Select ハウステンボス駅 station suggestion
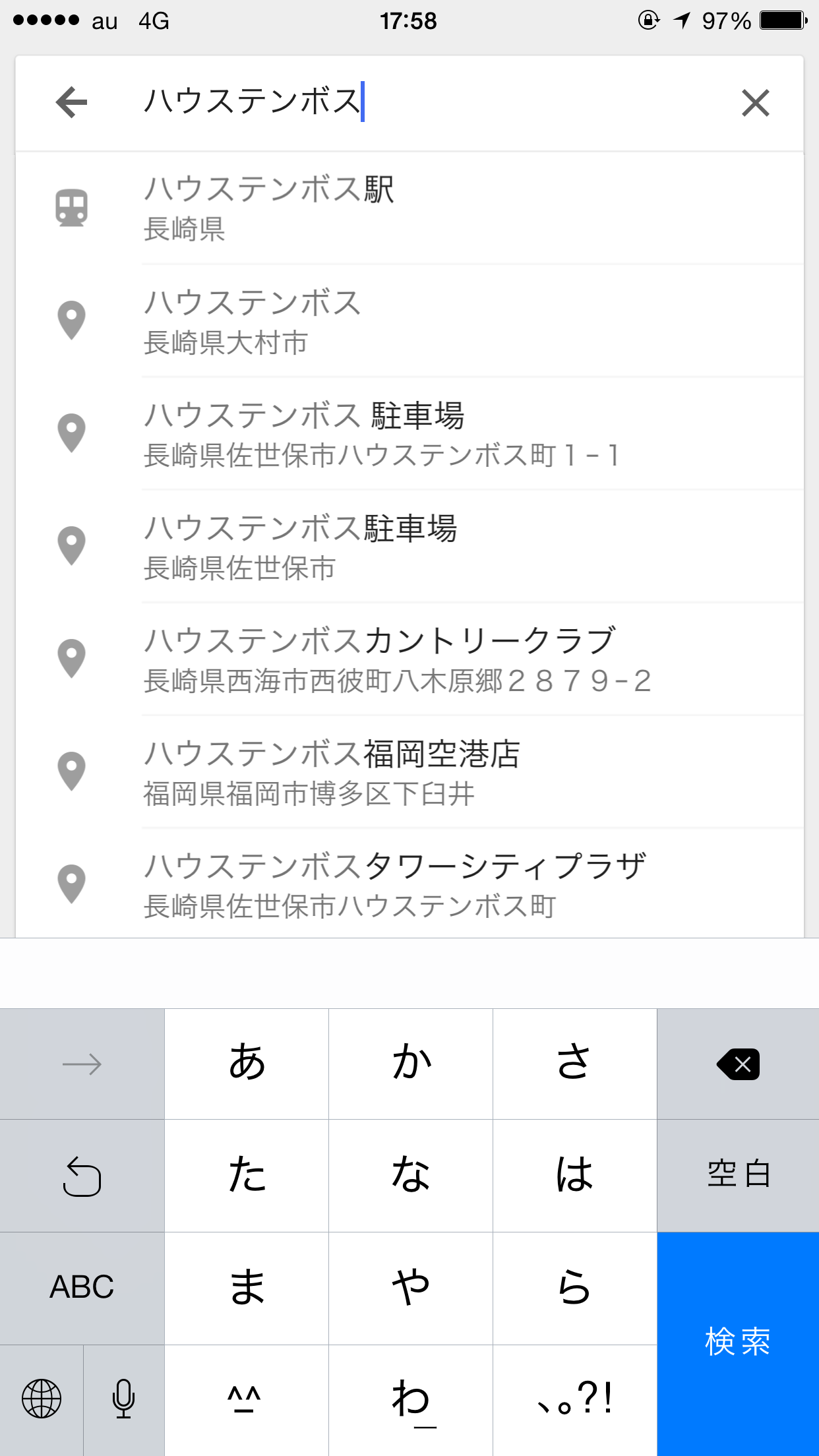Screen dimensions: 819x1456 tap(409, 208)
